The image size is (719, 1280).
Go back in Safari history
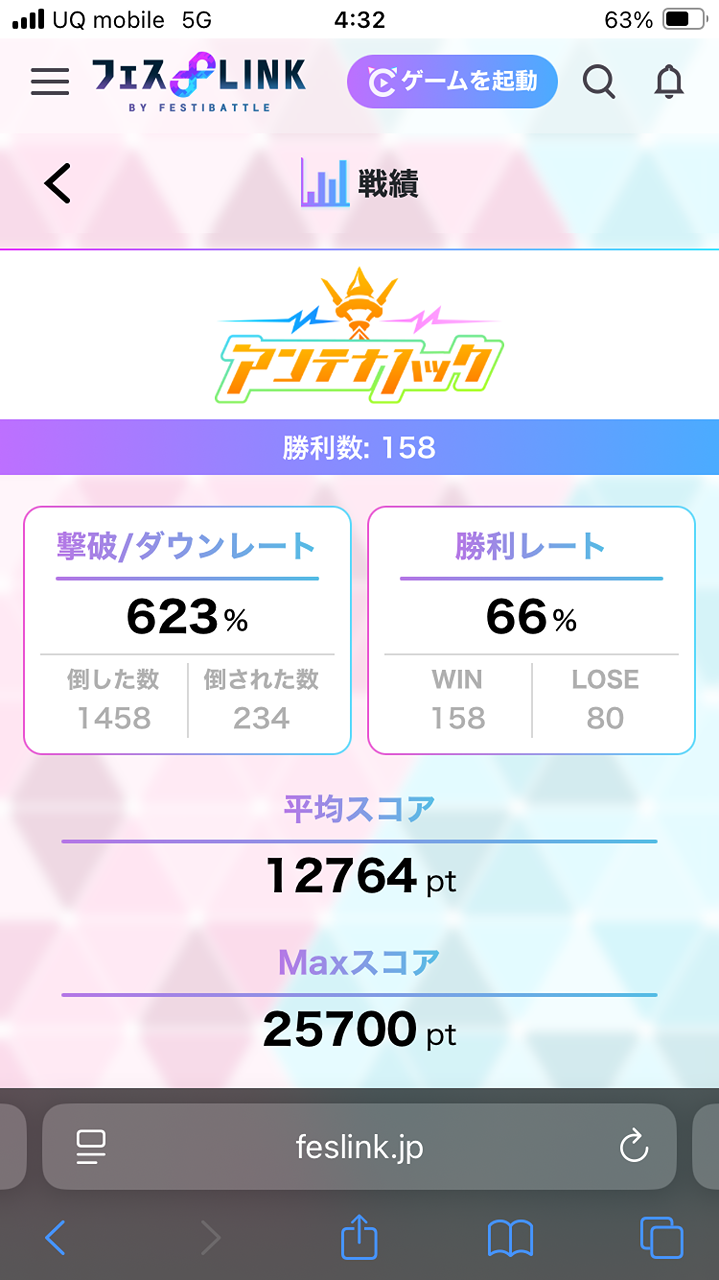click(x=56, y=1239)
